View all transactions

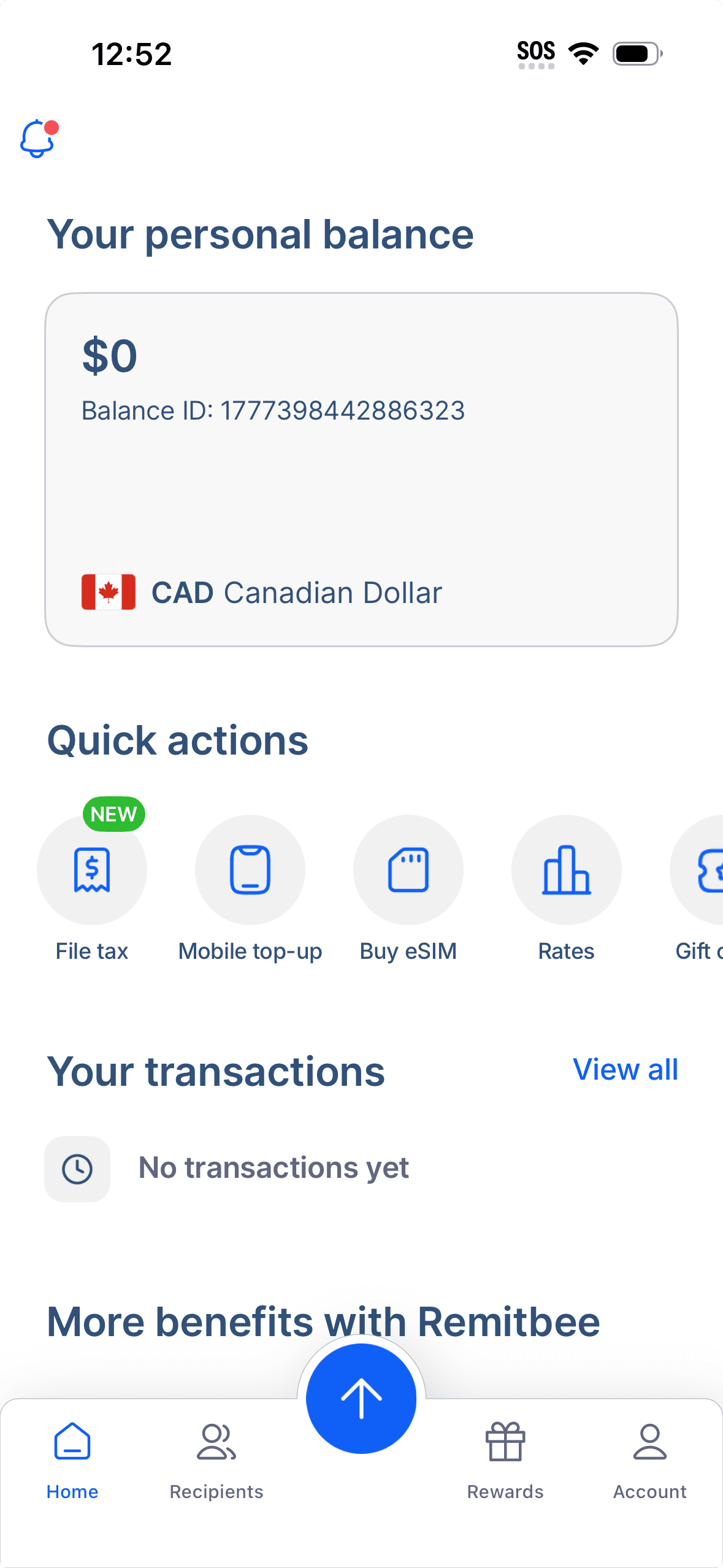625,1069
